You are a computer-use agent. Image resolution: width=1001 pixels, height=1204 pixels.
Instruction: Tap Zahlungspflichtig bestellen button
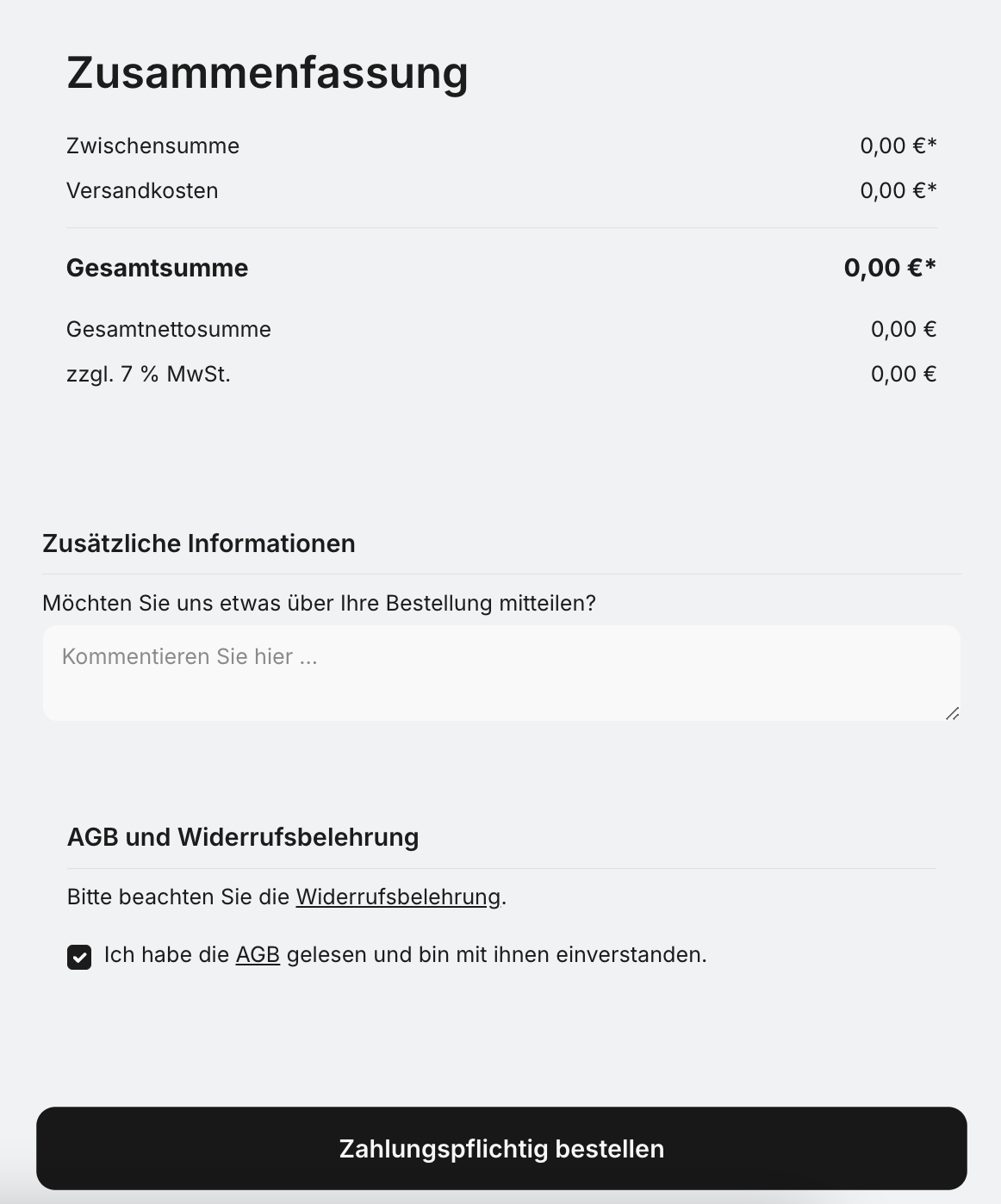click(501, 1148)
